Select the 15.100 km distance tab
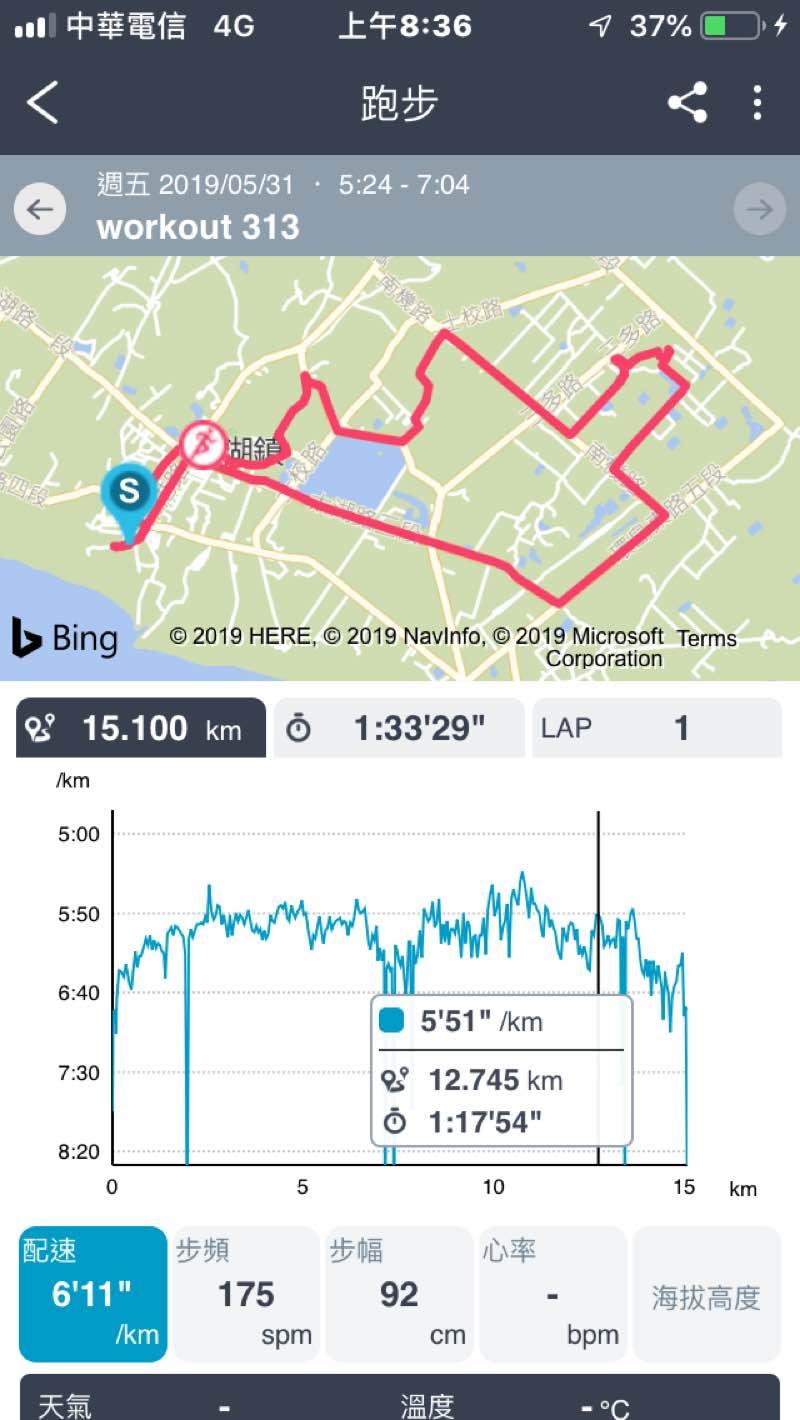 (141, 728)
